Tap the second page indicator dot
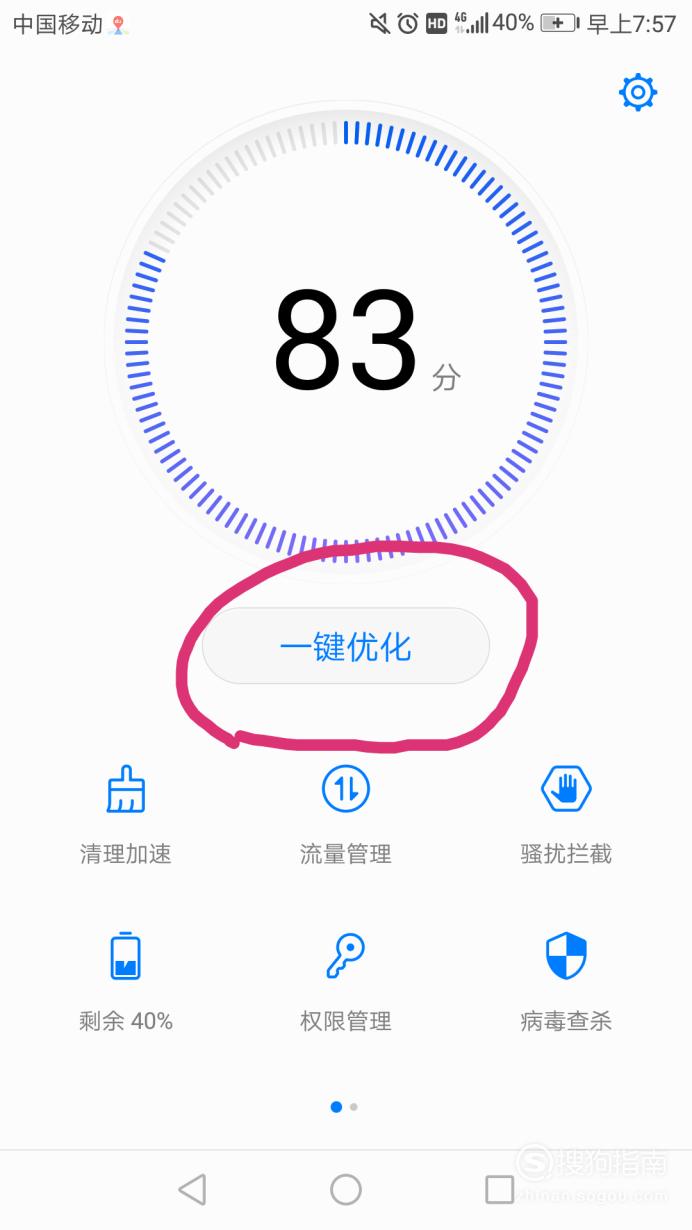 354,1107
